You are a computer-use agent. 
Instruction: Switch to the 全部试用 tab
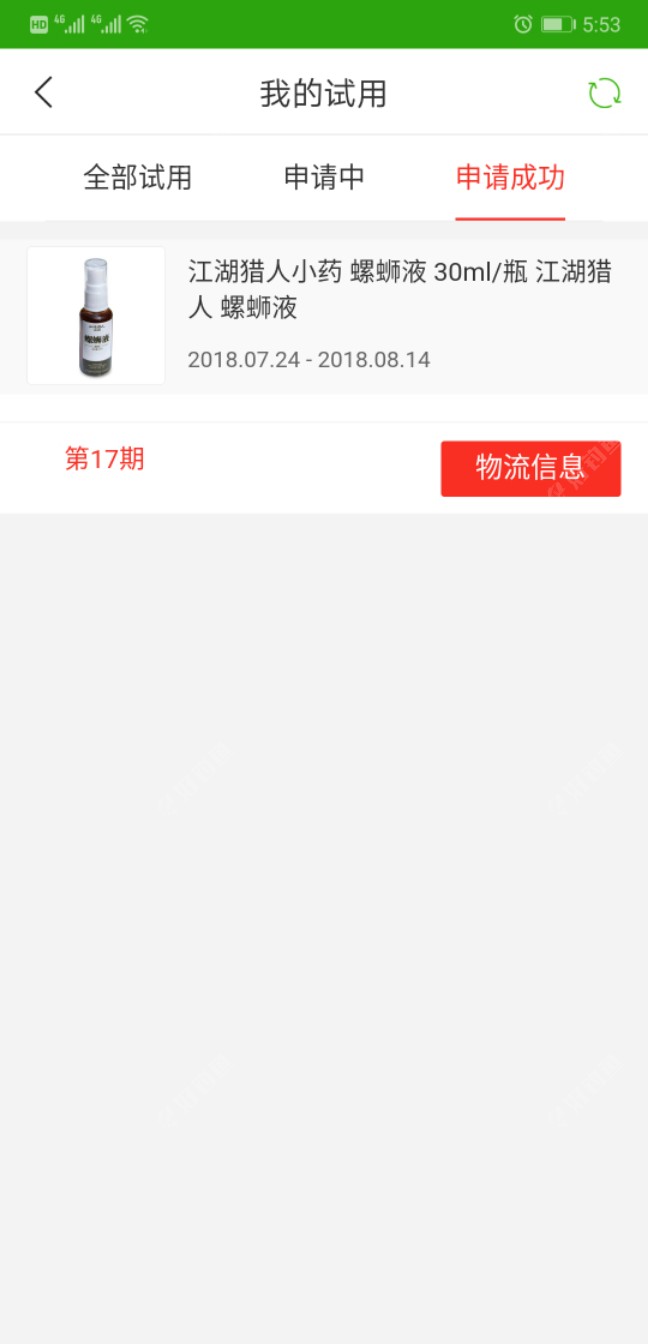pos(137,178)
